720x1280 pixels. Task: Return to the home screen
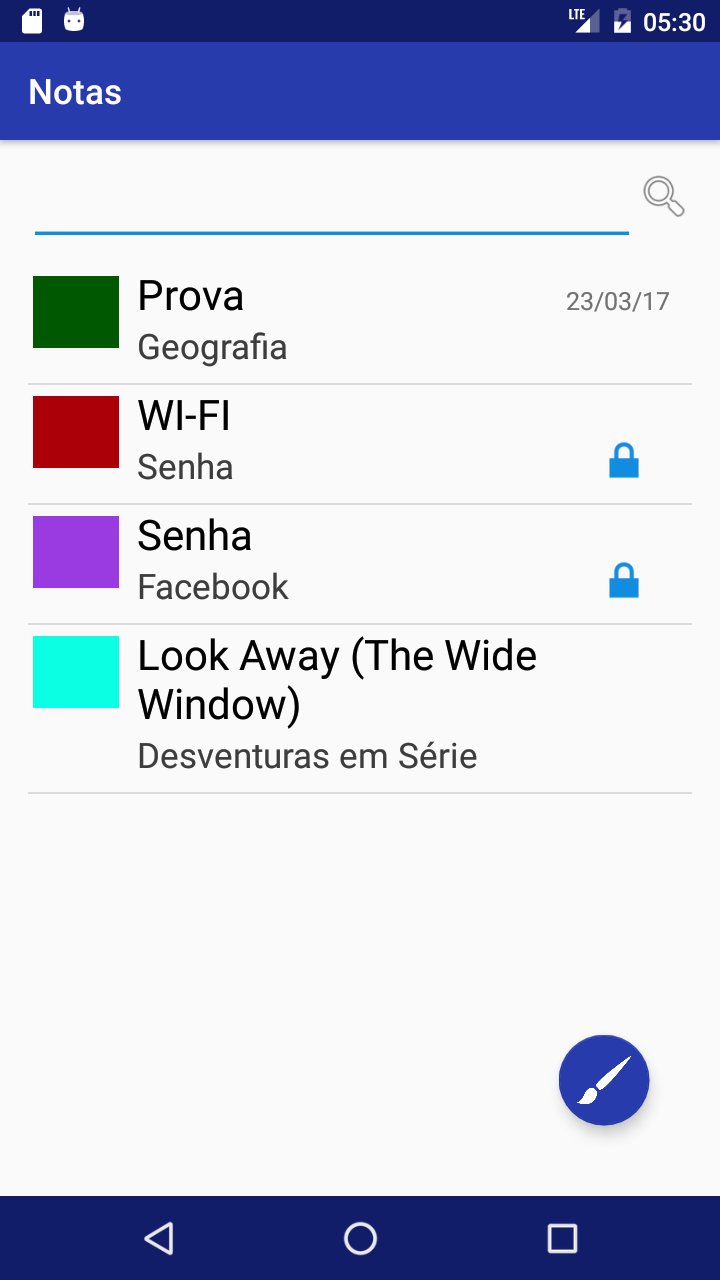pyautogui.click(x=360, y=1238)
